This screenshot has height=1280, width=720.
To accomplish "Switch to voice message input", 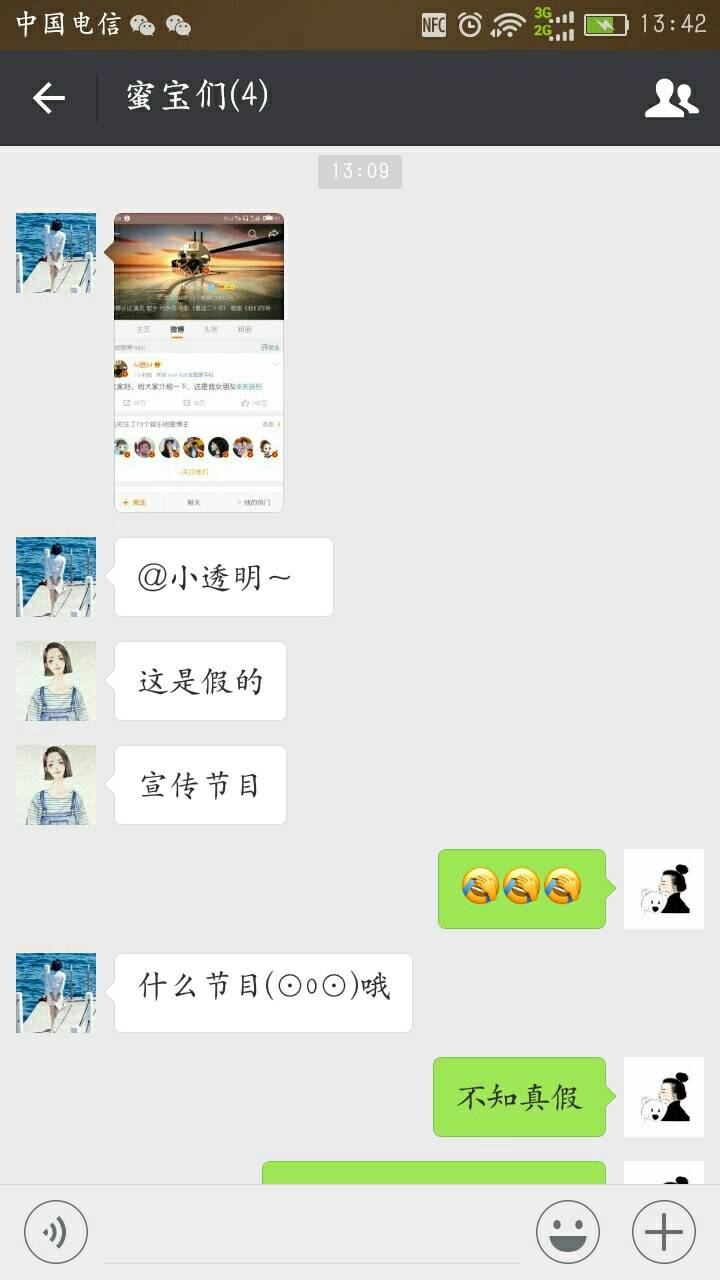I will tap(56, 1232).
